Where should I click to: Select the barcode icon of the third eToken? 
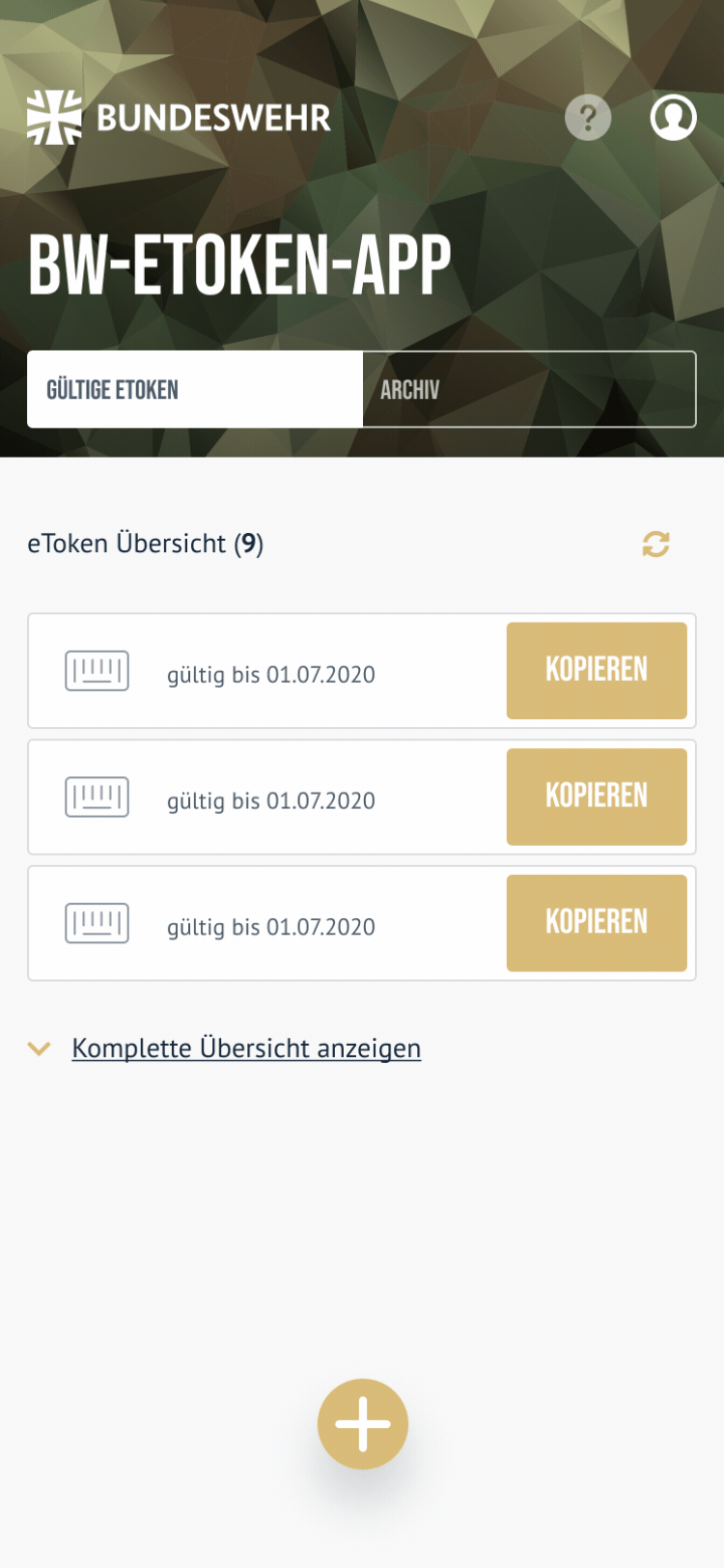click(x=97, y=921)
